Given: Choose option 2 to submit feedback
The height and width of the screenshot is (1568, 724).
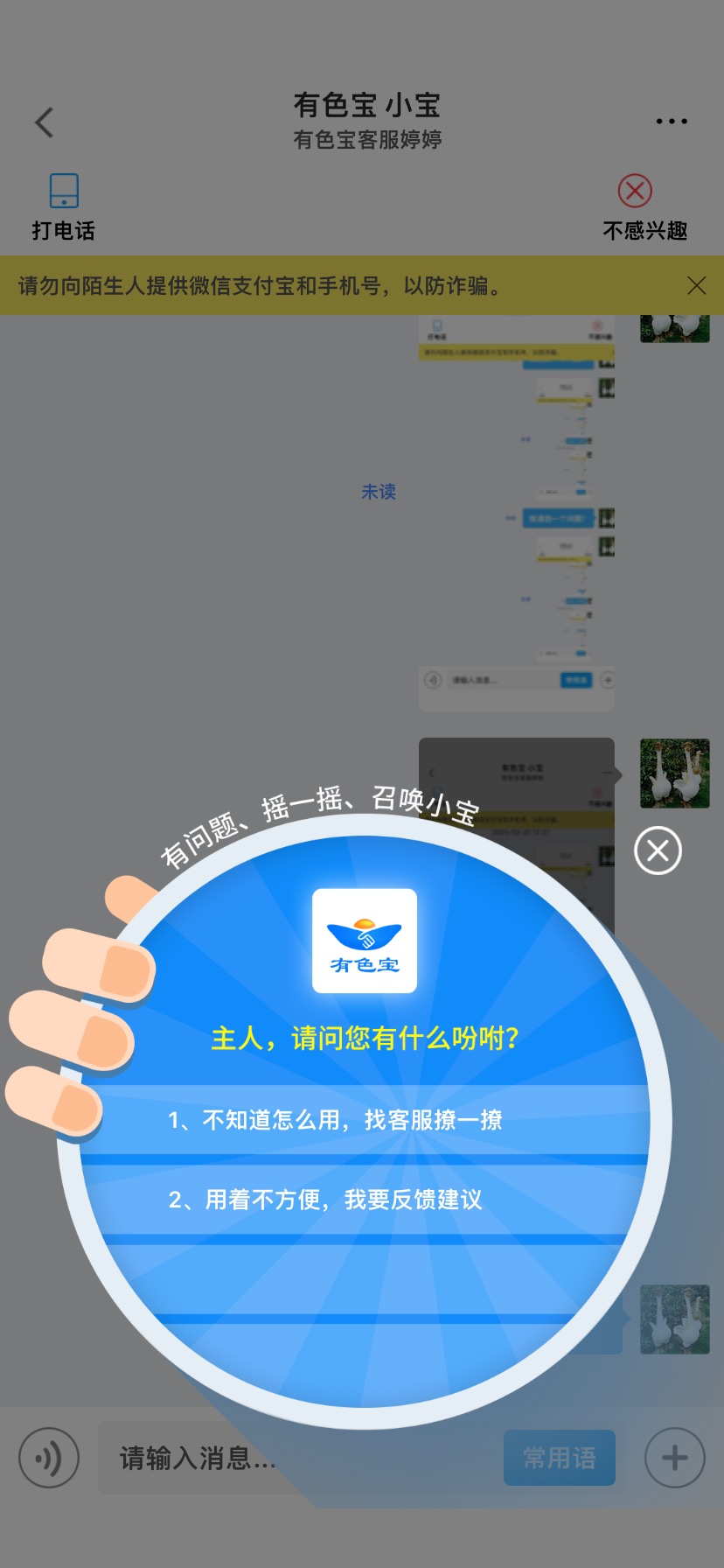Looking at the screenshot, I should [363, 1200].
